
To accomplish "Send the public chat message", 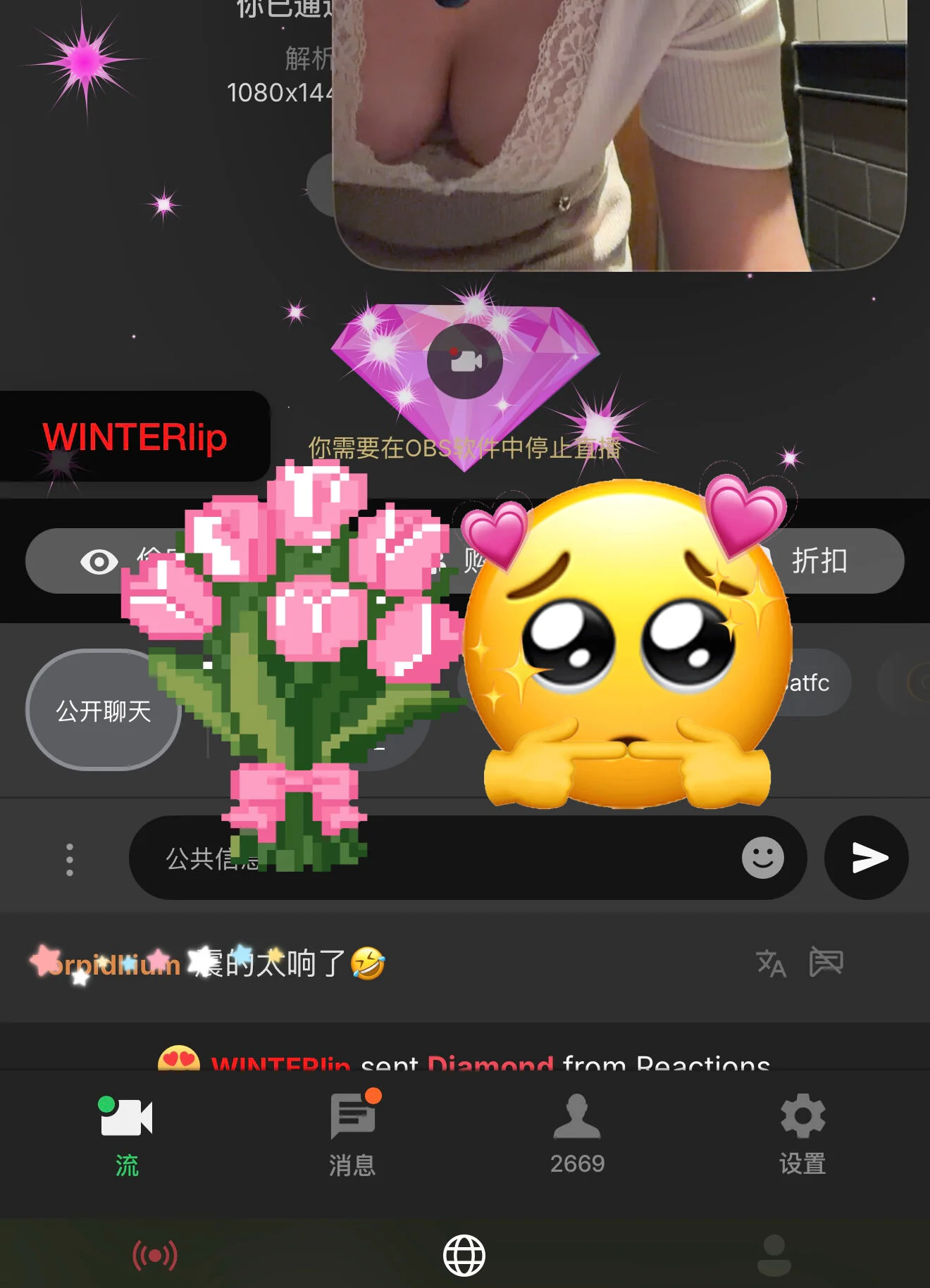I will point(867,858).
